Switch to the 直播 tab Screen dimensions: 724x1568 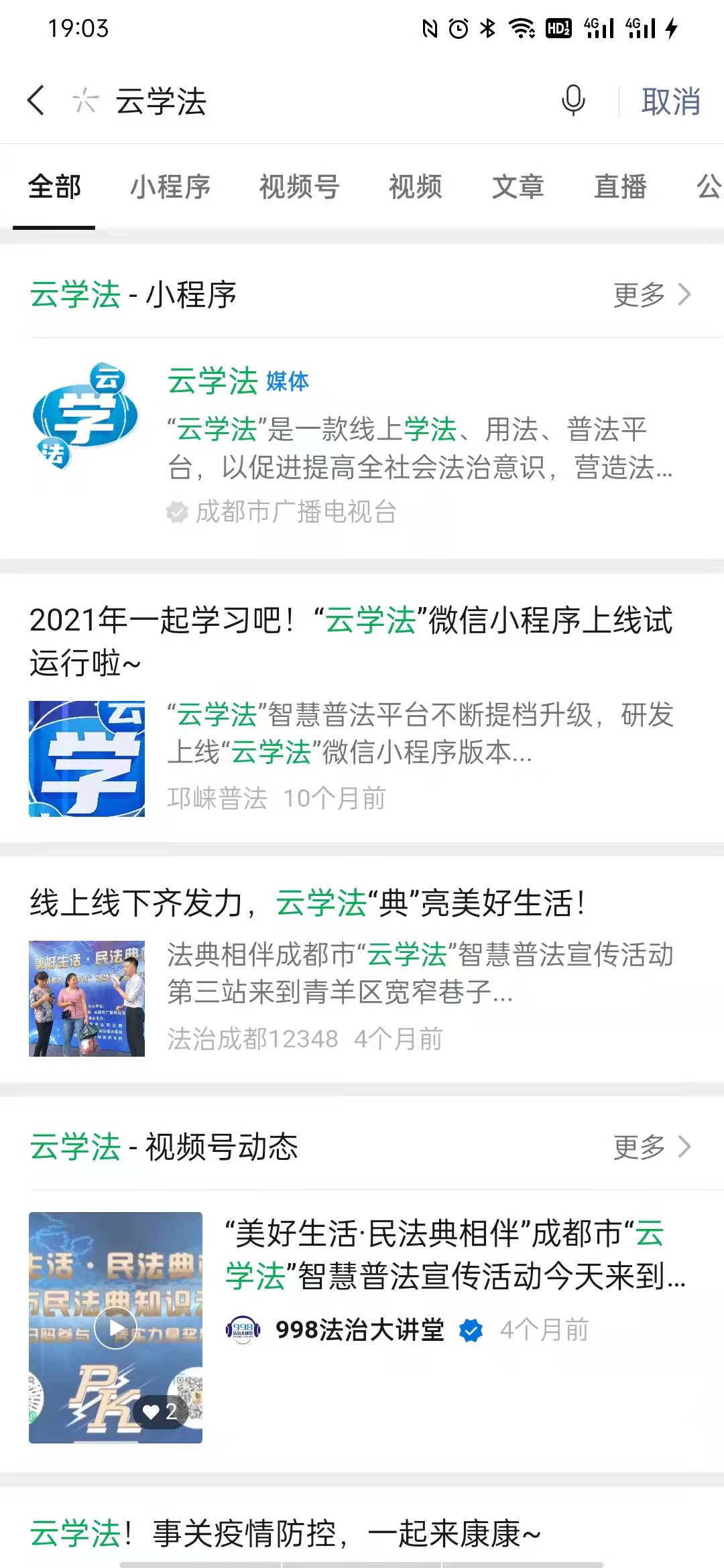(620, 187)
